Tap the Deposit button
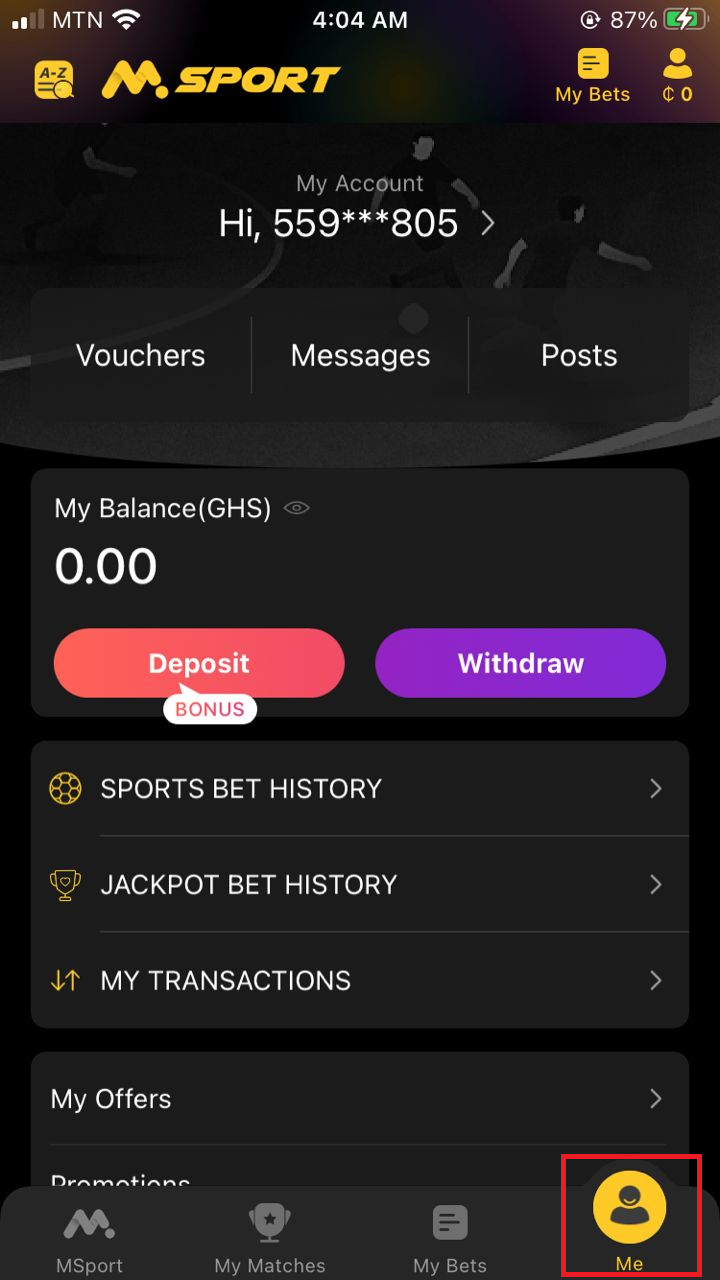Image resolution: width=720 pixels, height=1280 pixels. click(199, 663)
